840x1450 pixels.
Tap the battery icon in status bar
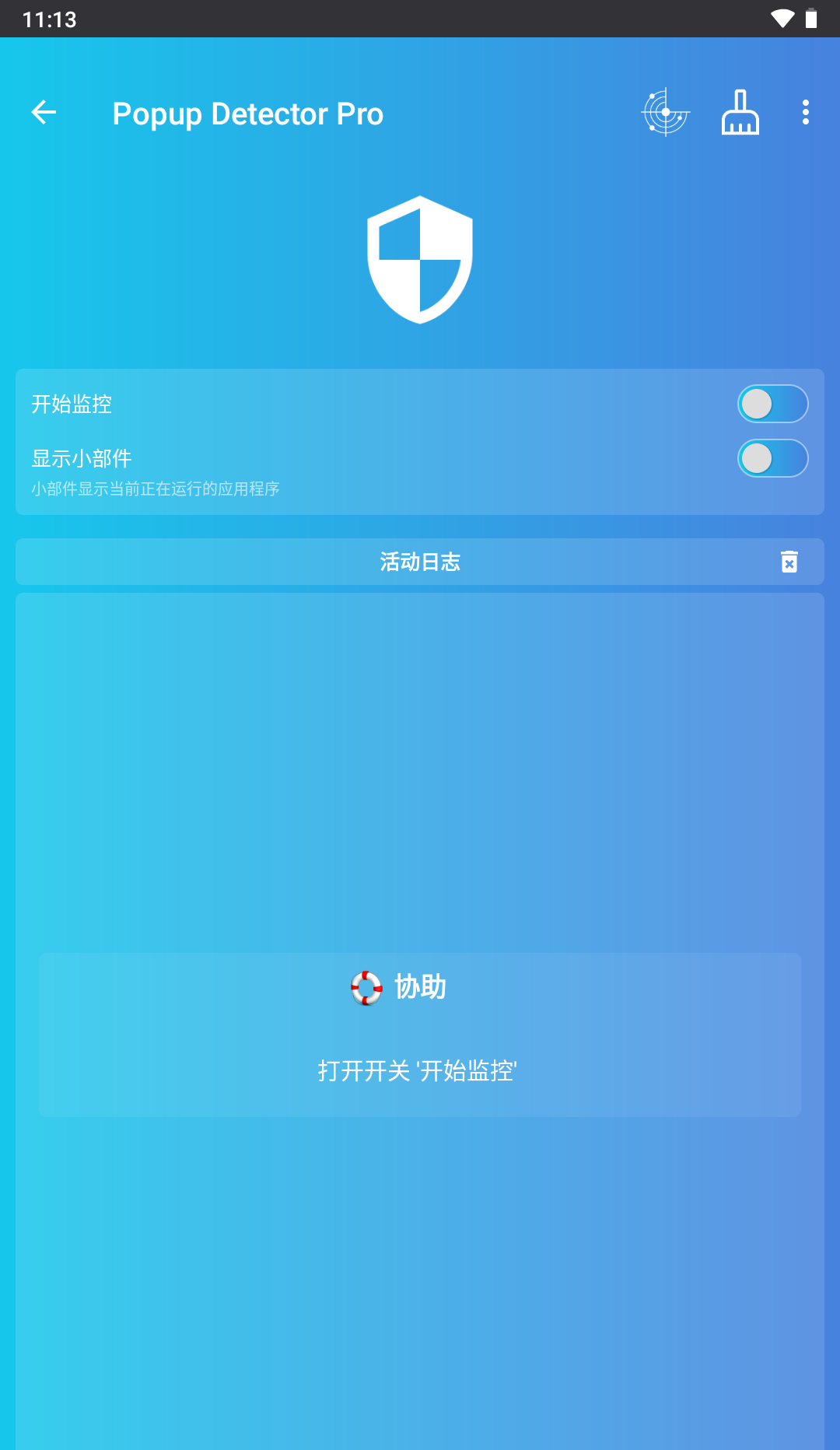tap(811, 18)
